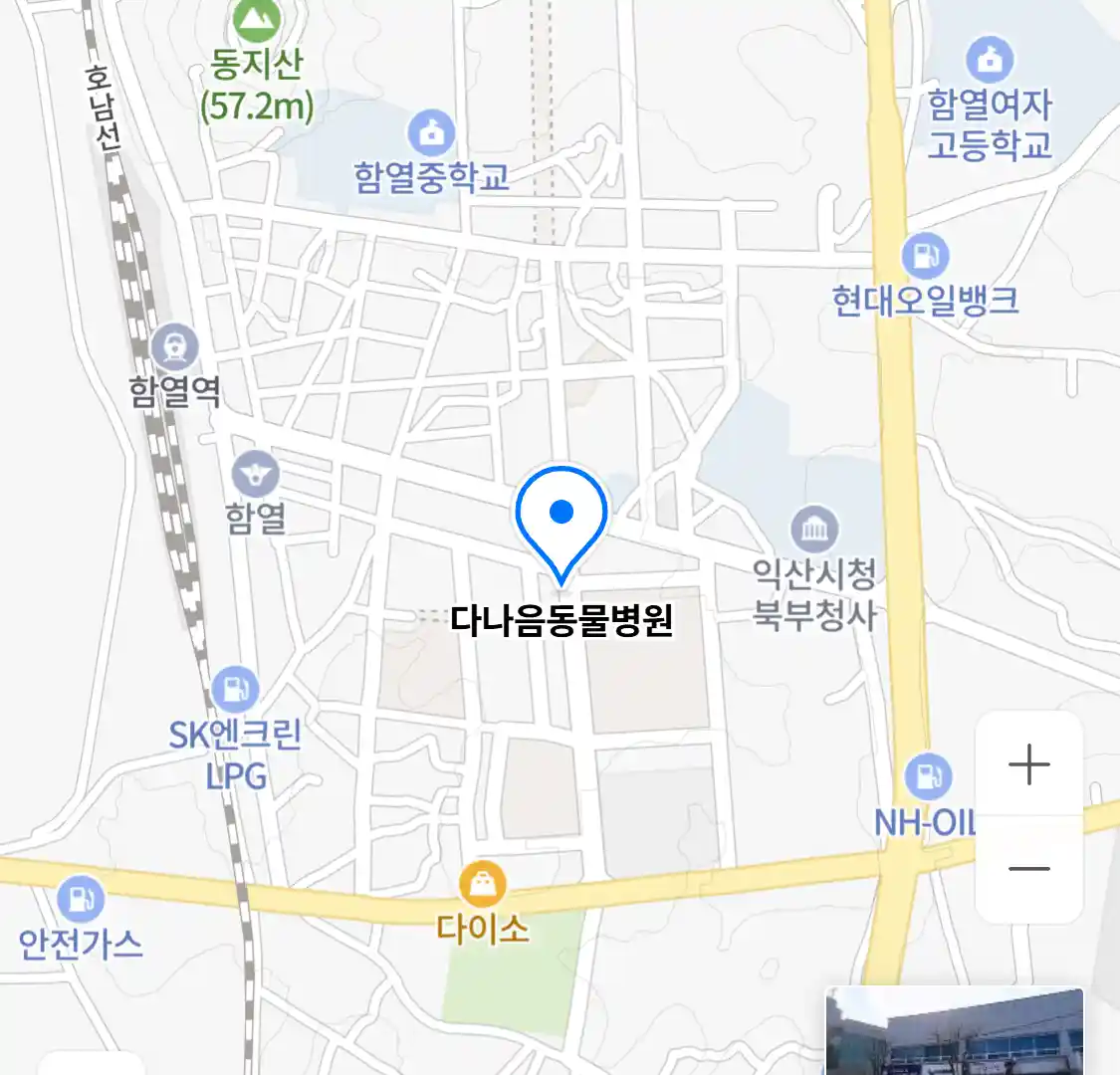Select the 익산시청 북부청사 marker
The width and height of the screenshot is (1120, 1075).
point(814,529)
